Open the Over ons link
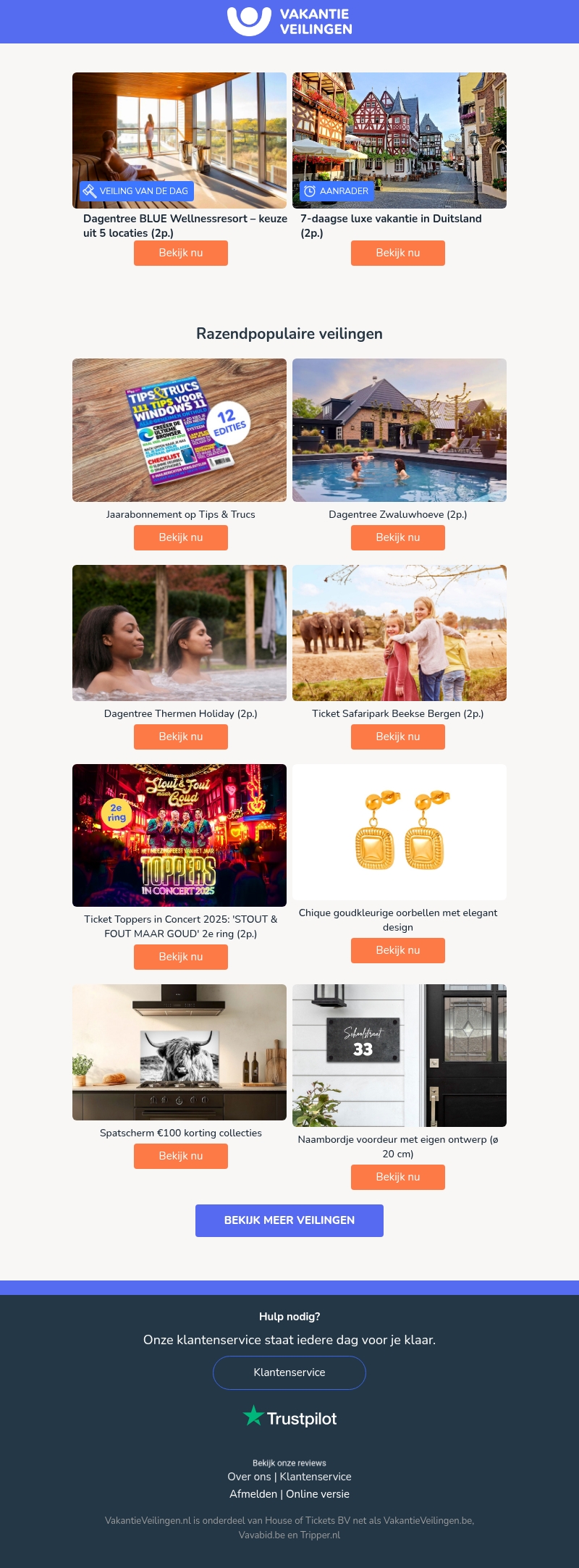Screen dimensions: 579x1568 pyautogui.click(x=249, y=1477)
